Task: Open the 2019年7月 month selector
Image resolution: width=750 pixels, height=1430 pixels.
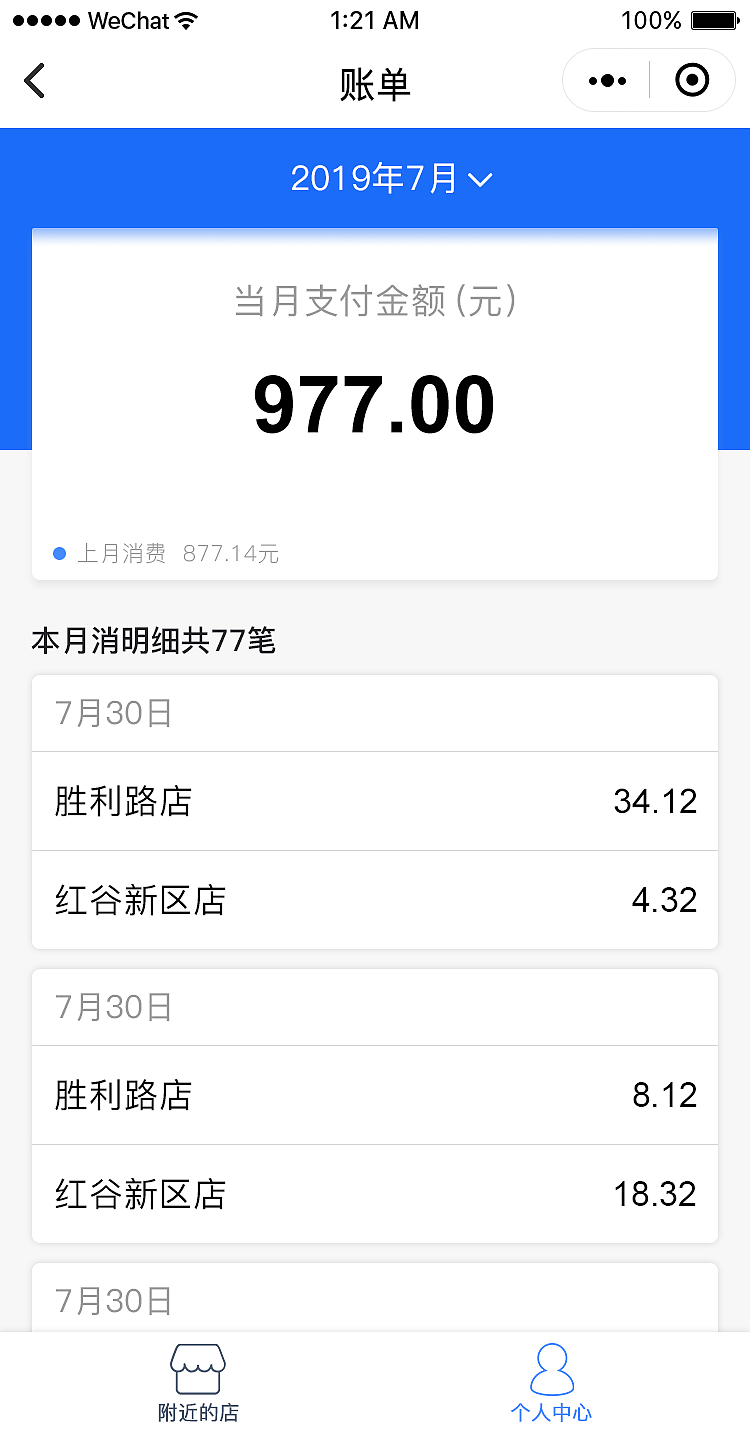Action: [375, 178]
